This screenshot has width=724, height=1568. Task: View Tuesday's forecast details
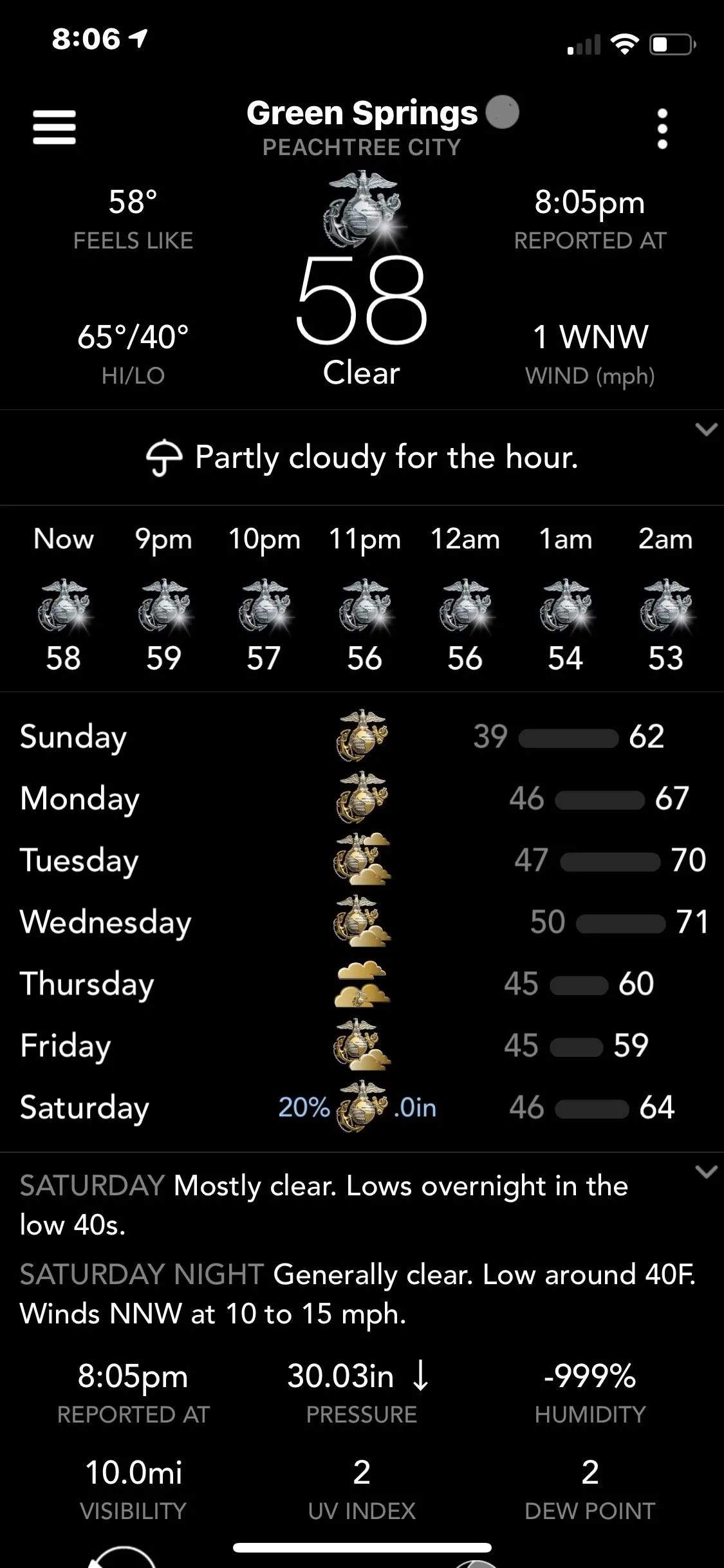pos(360,860)
